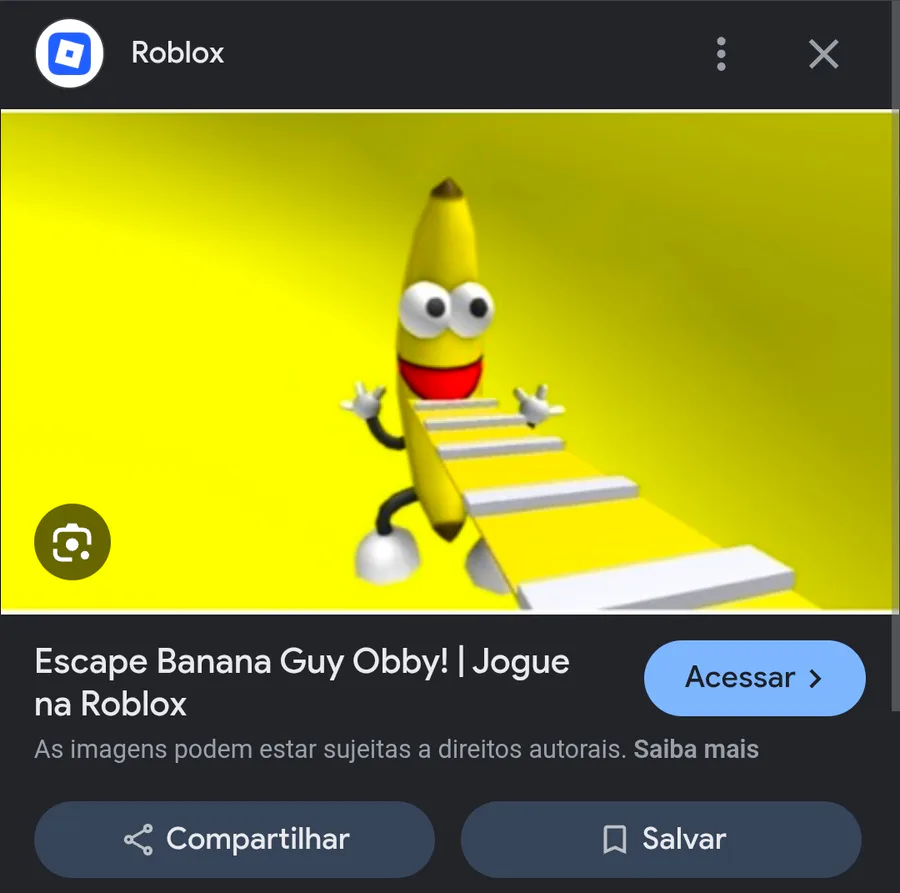Tap the Acessar button
Screen dimensions: 900x893
[x=755, y=678]
